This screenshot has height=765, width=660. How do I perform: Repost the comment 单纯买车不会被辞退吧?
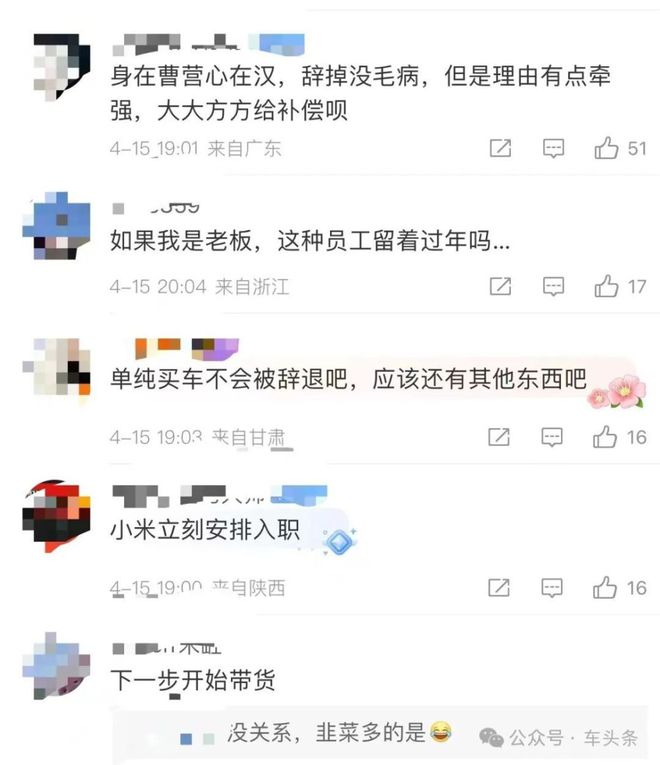point(500,437)
